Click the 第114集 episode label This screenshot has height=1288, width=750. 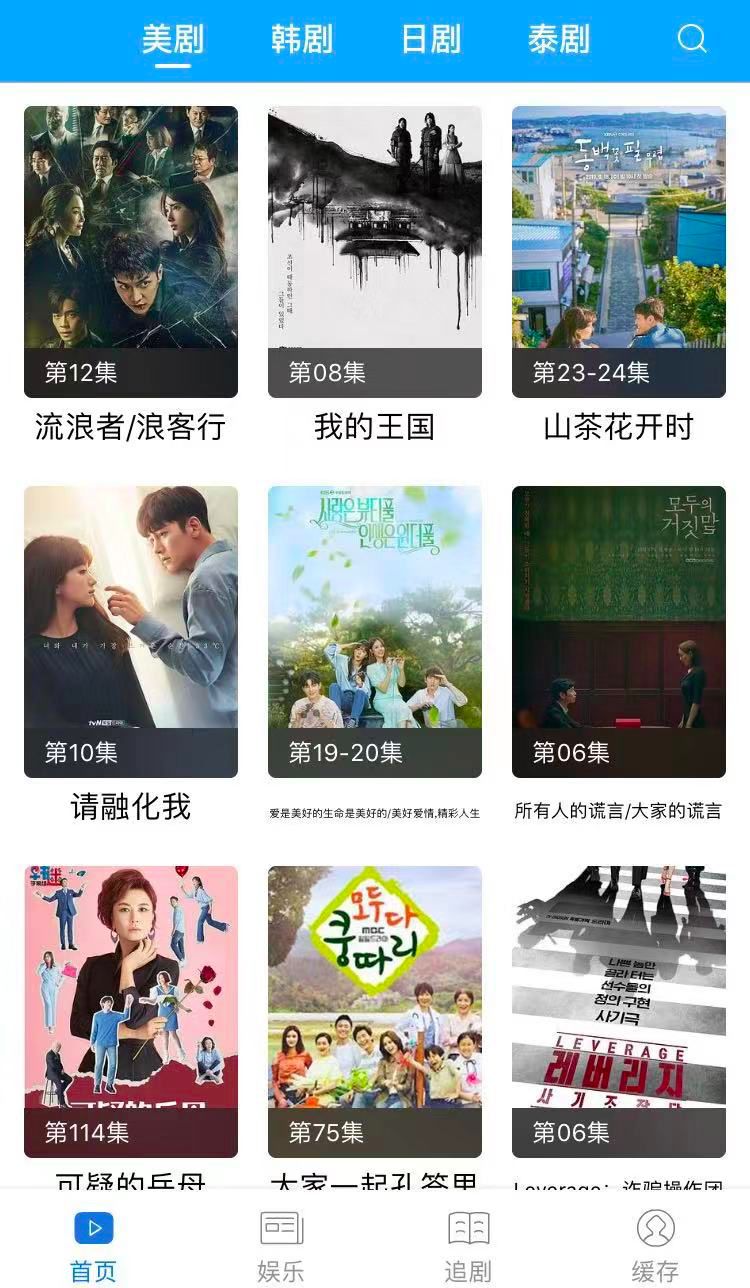78,1133
